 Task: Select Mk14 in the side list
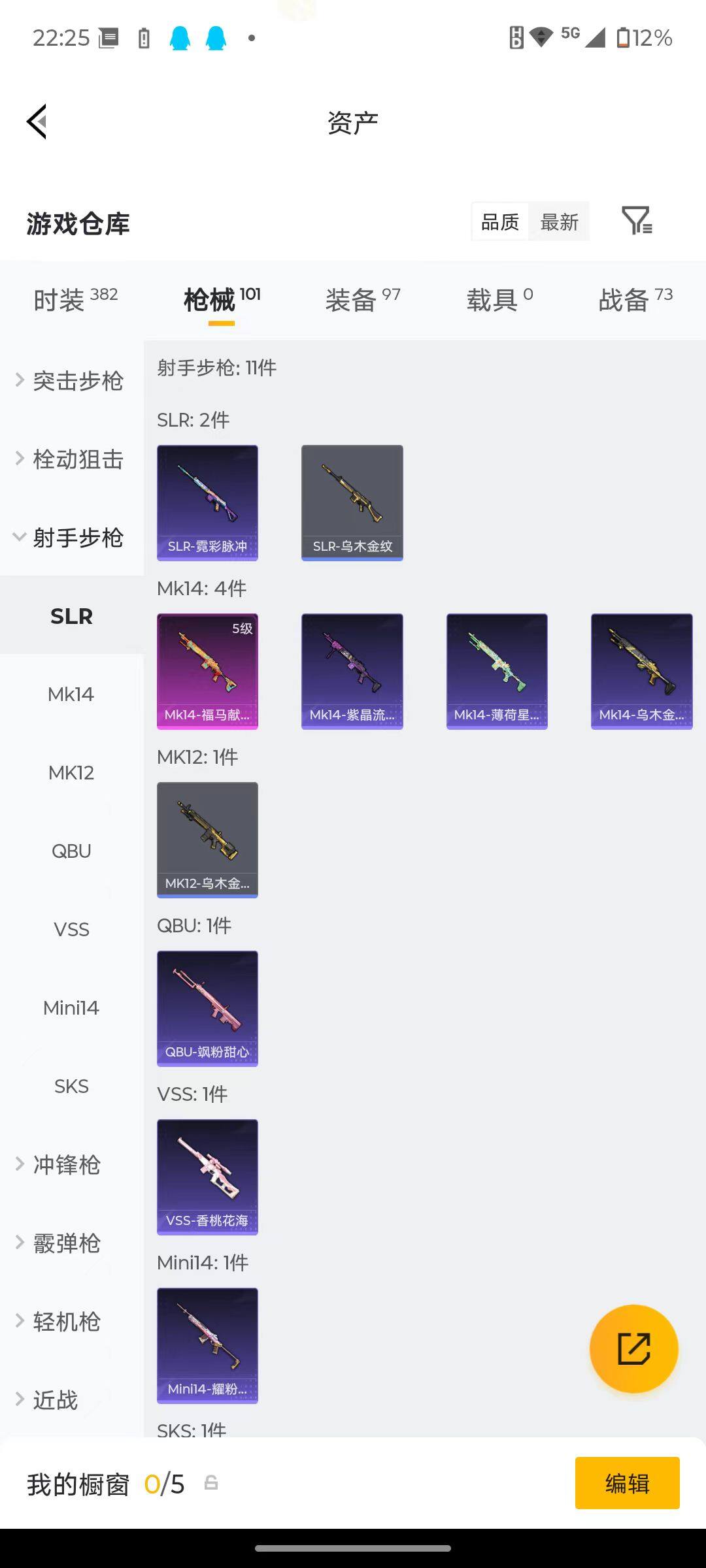tap(71, 694)
